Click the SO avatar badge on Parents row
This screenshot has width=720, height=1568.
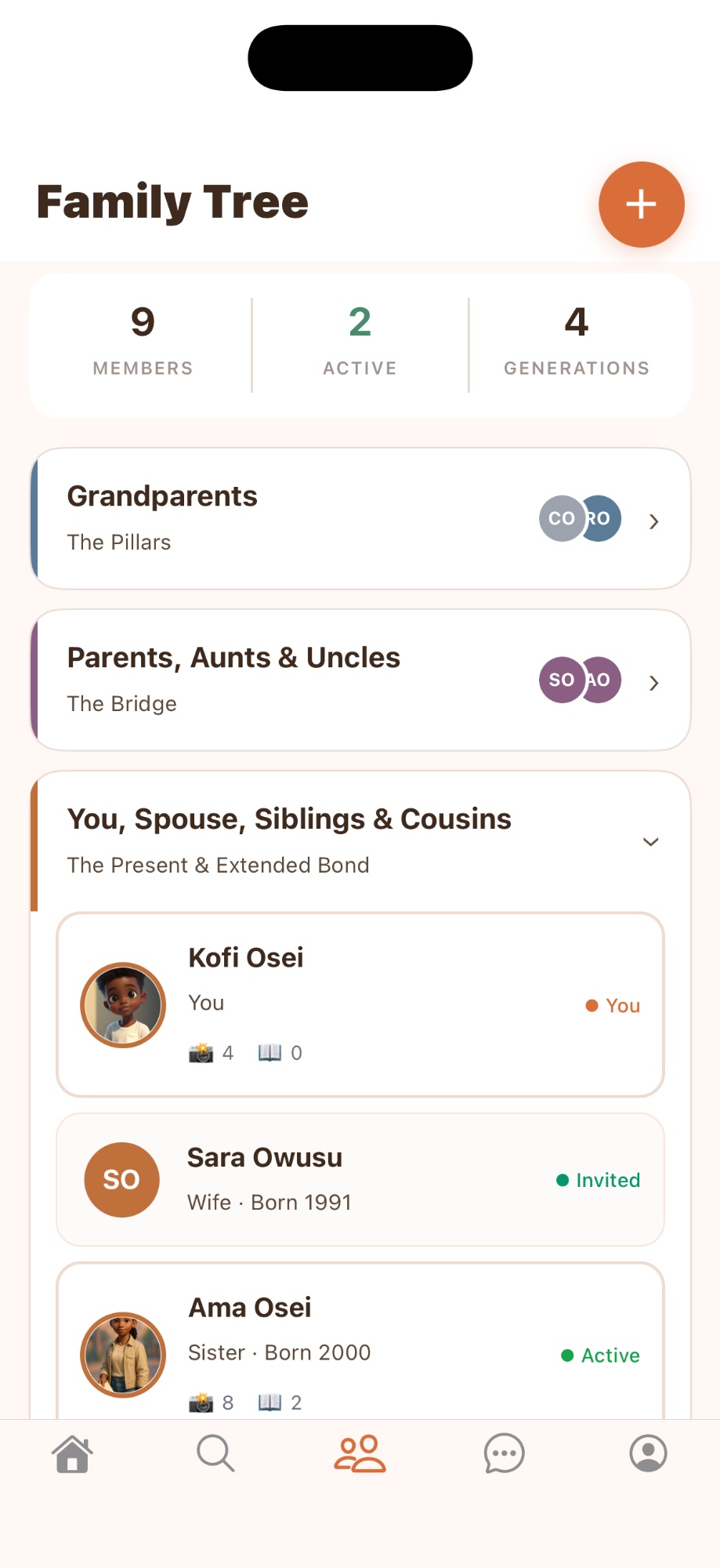(x=561, y=680)
